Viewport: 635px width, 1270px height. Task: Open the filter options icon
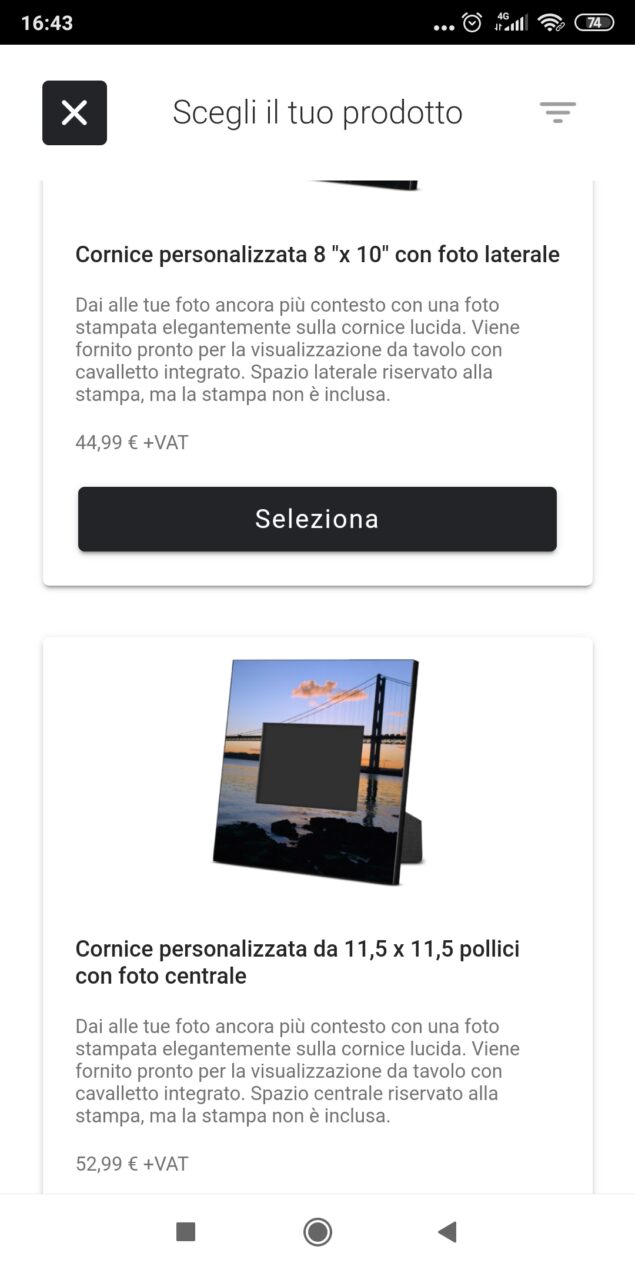coord(558,112)
